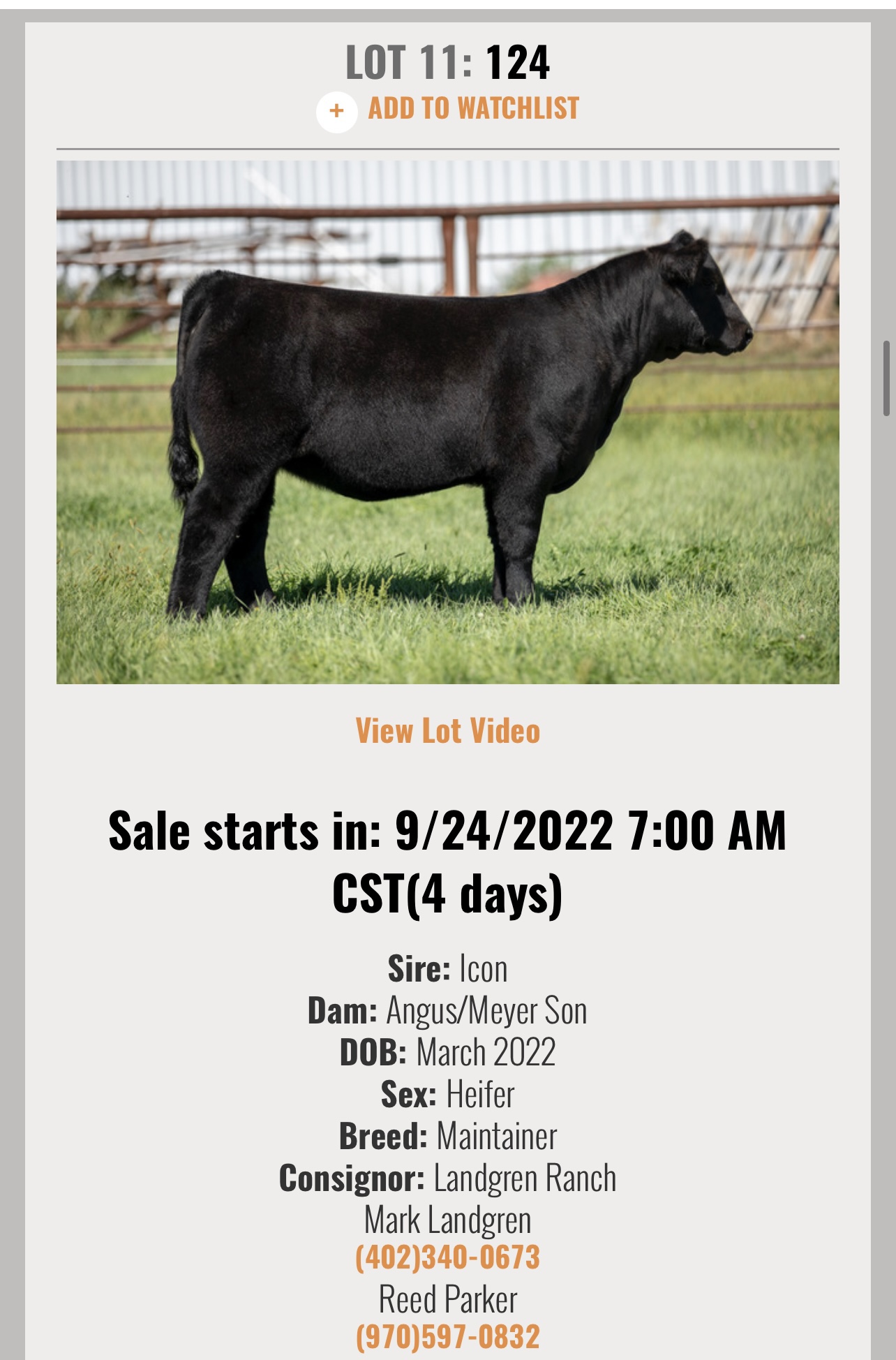Call Reed Parker at (970)597-0832
This screenshot has width=896, height=1360.
click(x=448, y=1337)
